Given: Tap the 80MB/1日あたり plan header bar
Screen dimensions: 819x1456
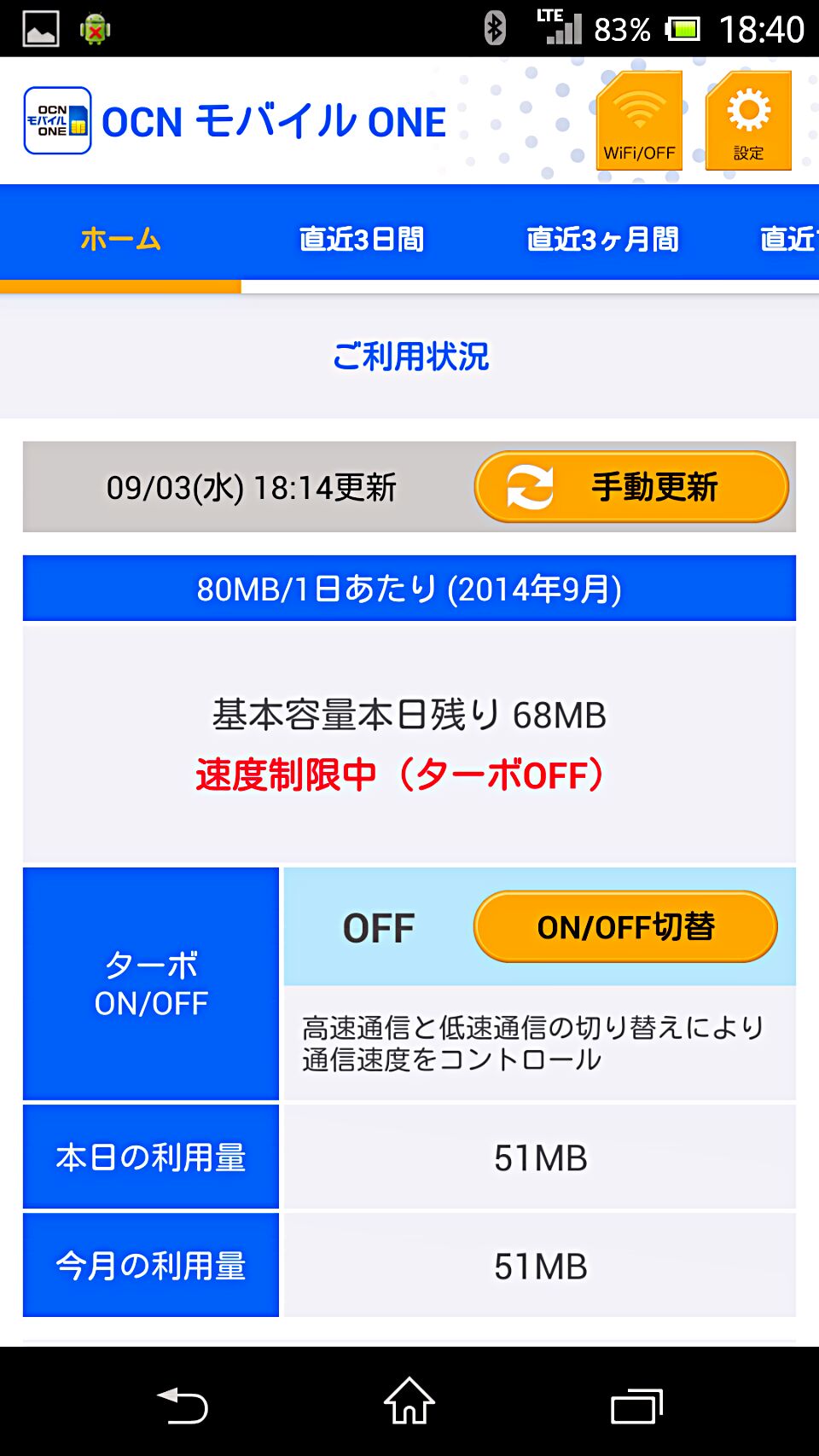Looking at the screenshot, I should tap(409, 588).
